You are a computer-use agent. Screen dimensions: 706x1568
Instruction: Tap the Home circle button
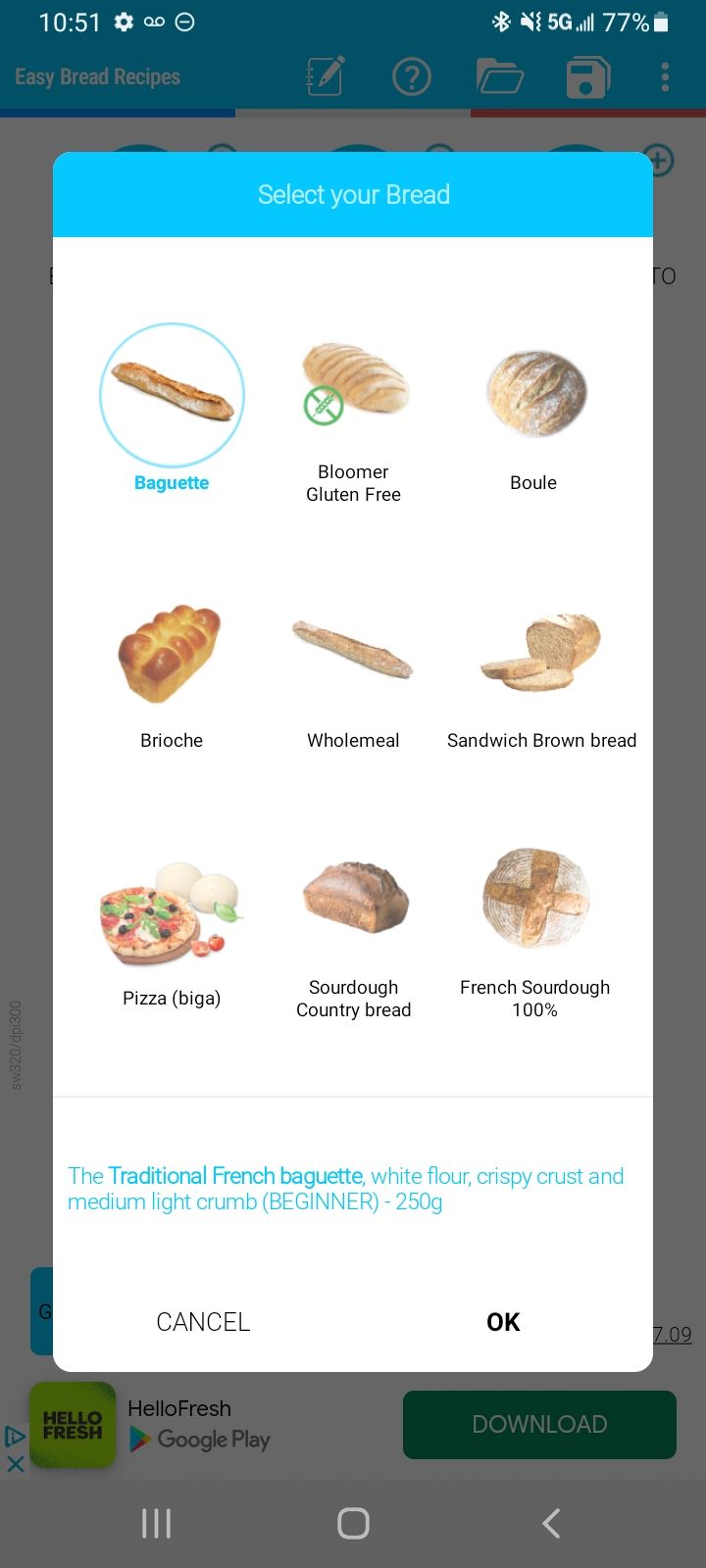[x=352, y=1523]
